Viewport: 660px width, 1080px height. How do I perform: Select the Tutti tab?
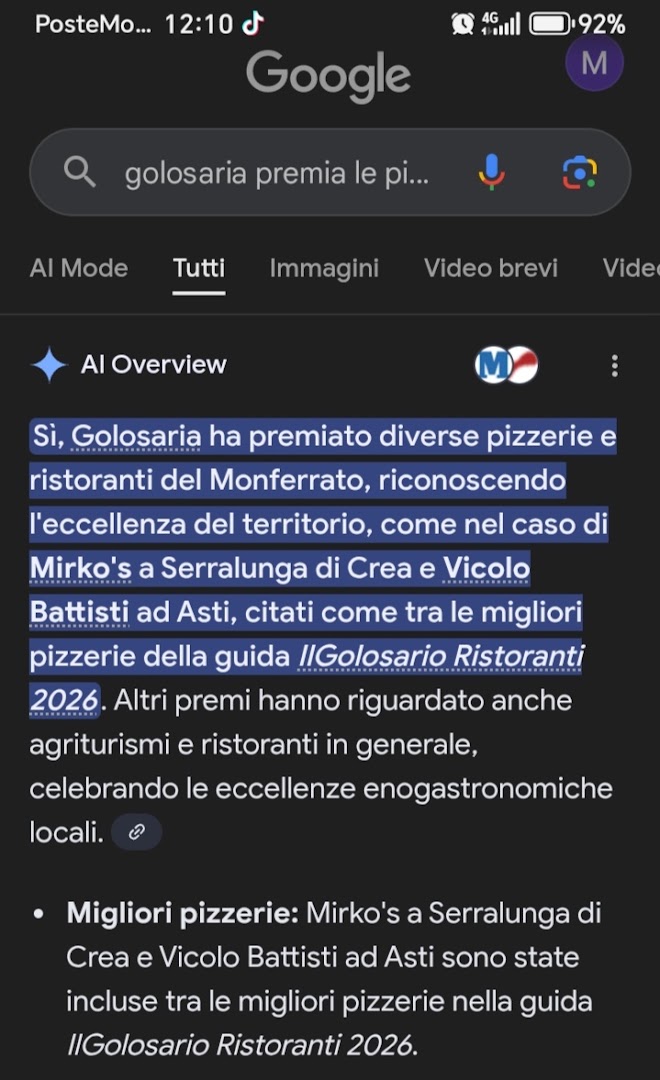click(x=198, y=268)
